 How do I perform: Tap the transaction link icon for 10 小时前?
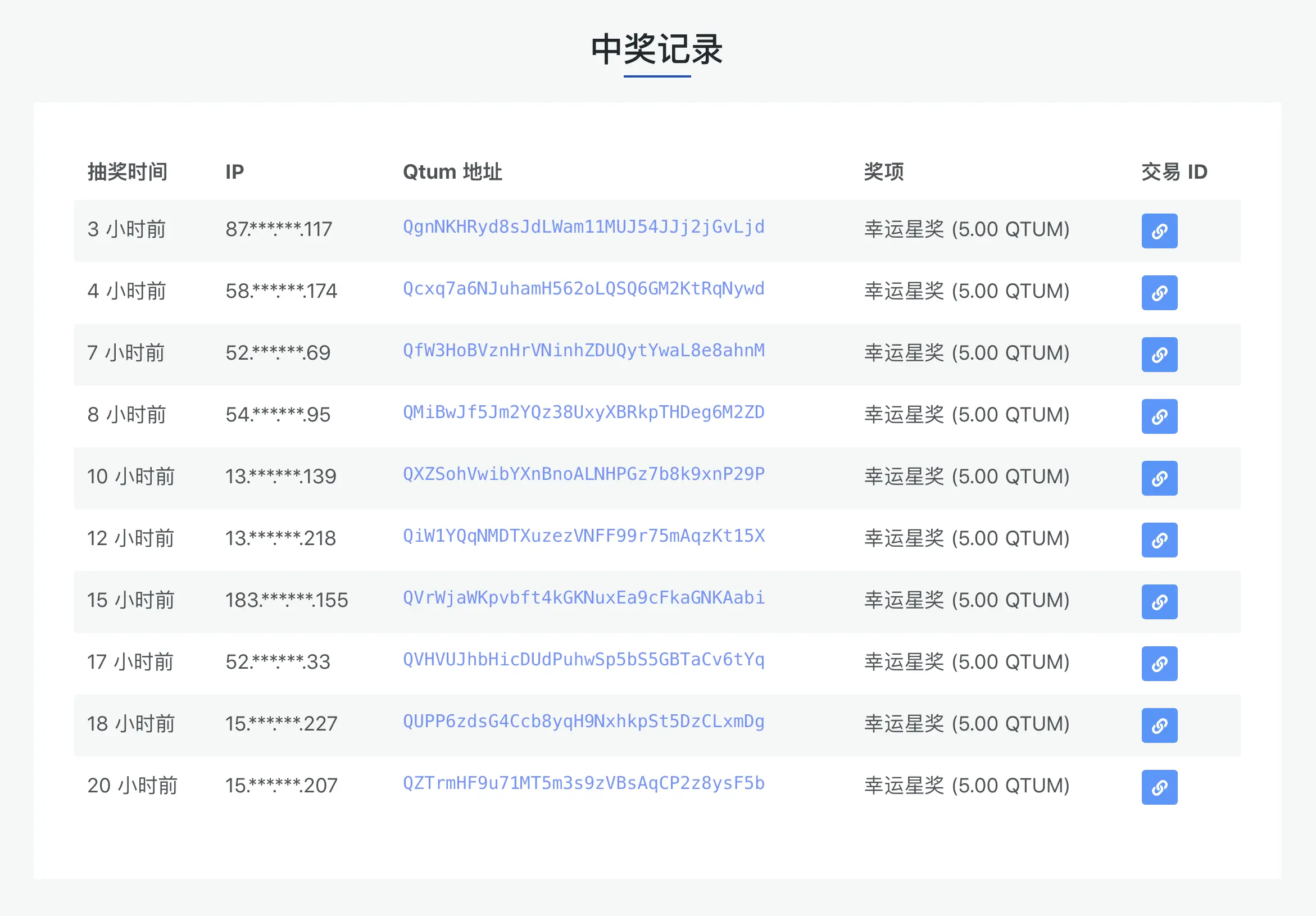pos(1159,479)
